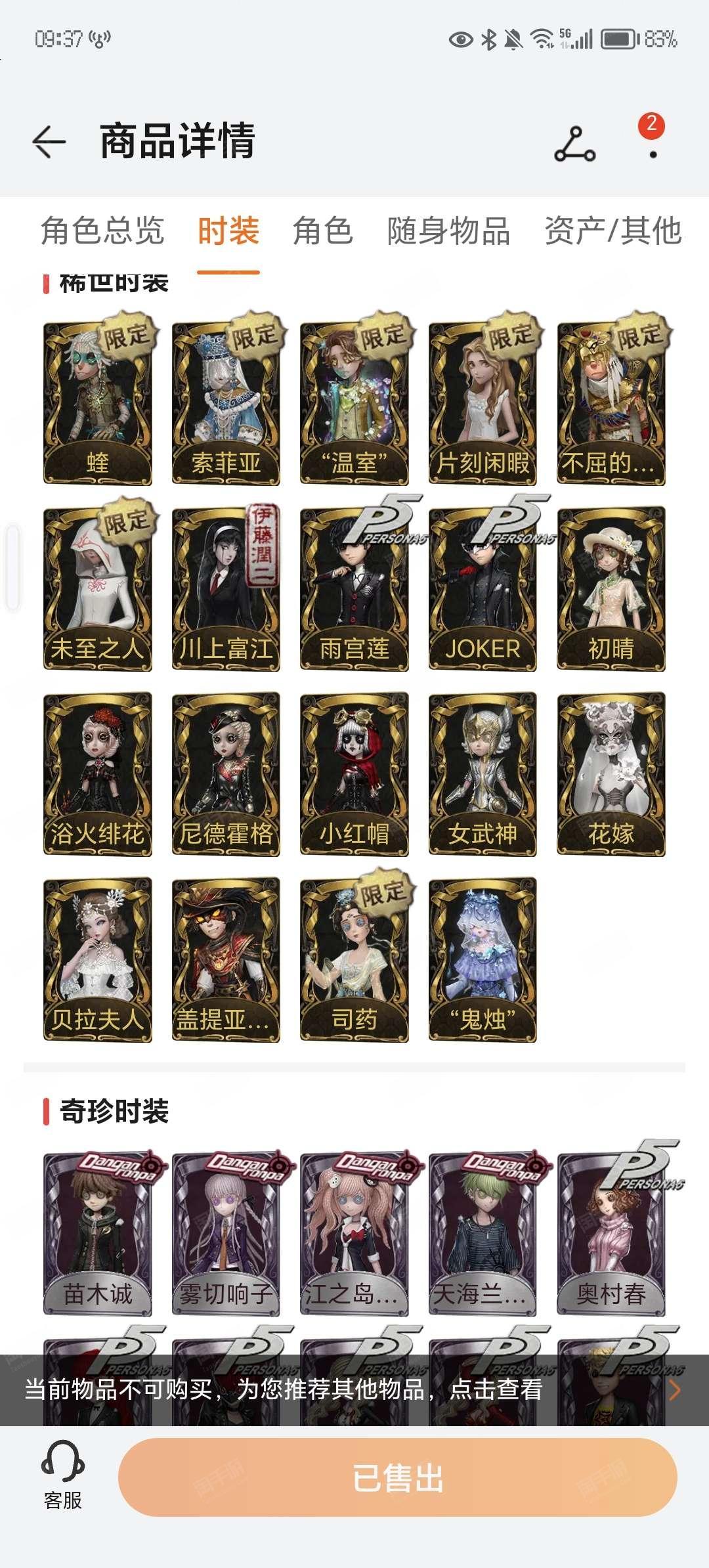This screenshot has width=709, height=1568.
Task: View the 蛭 costume card
Action: pos(98,403)
